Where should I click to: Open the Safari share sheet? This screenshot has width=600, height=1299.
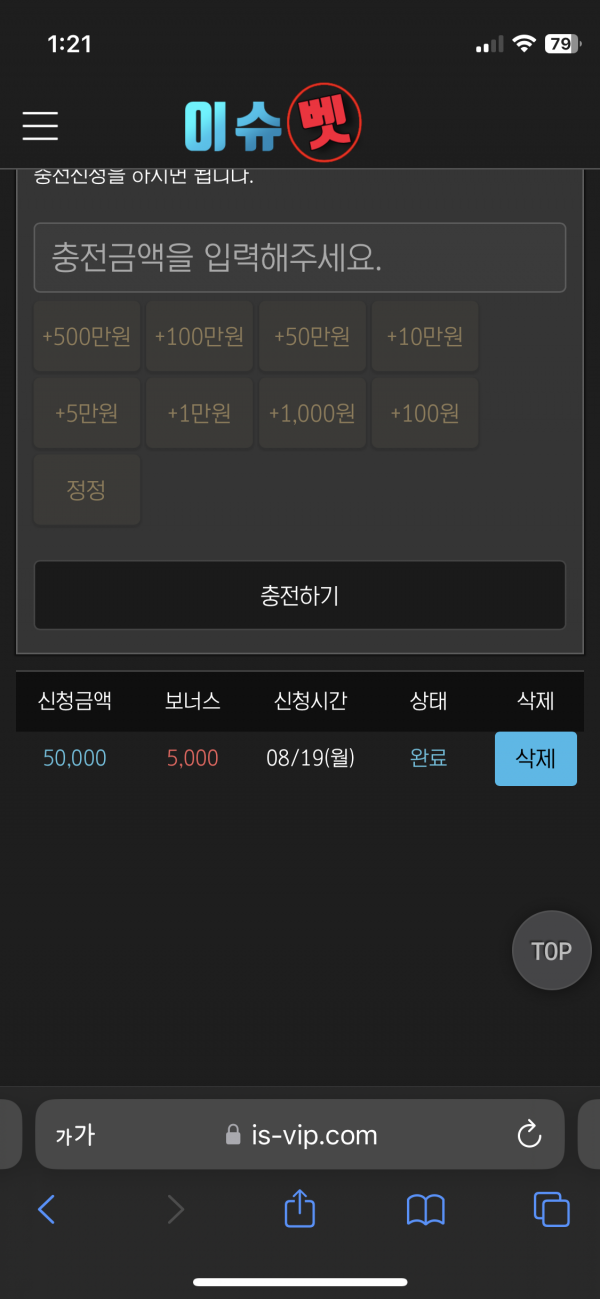pyautogui.click(x=300, y=1210)
